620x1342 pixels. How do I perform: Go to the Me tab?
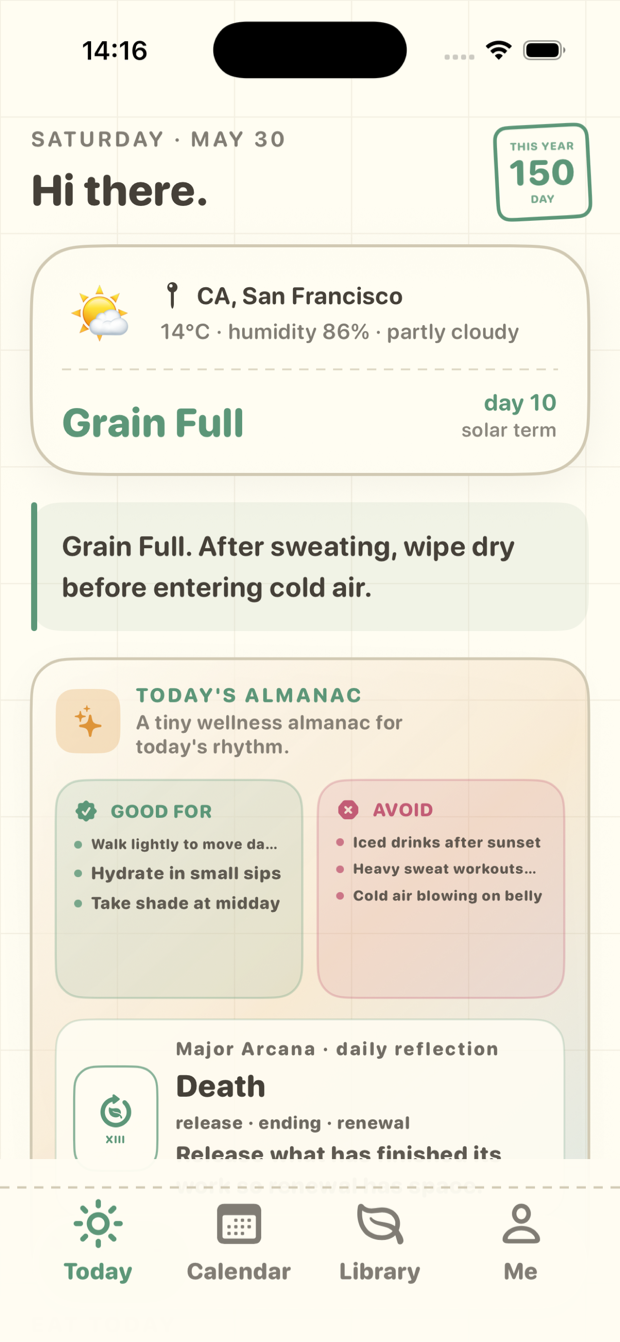pos(520,1243)
